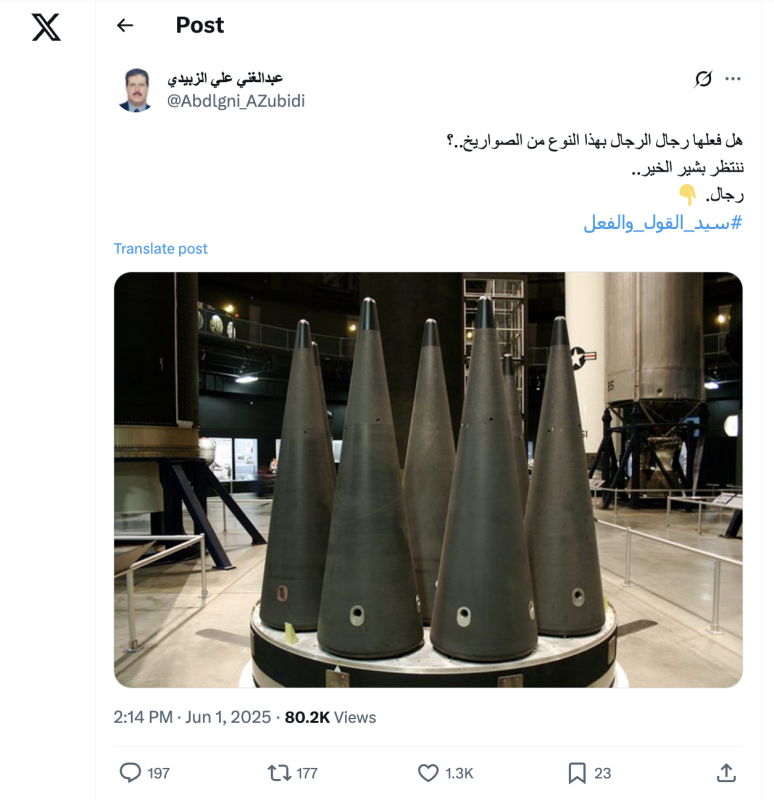Tap the Grok explain icon
Screen dimensions: 774x800
tap(703, 79)
